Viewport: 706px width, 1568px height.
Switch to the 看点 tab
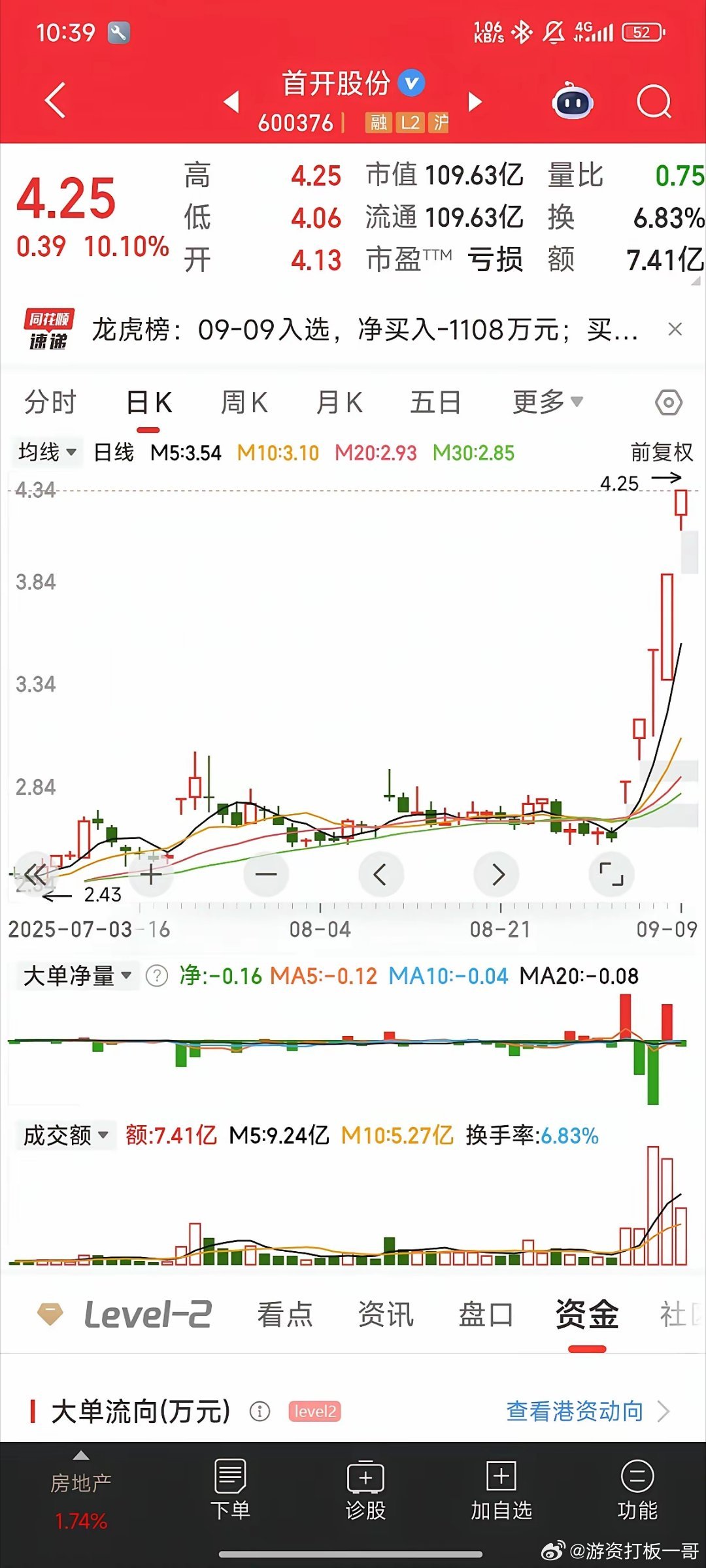pos(285,1314)
